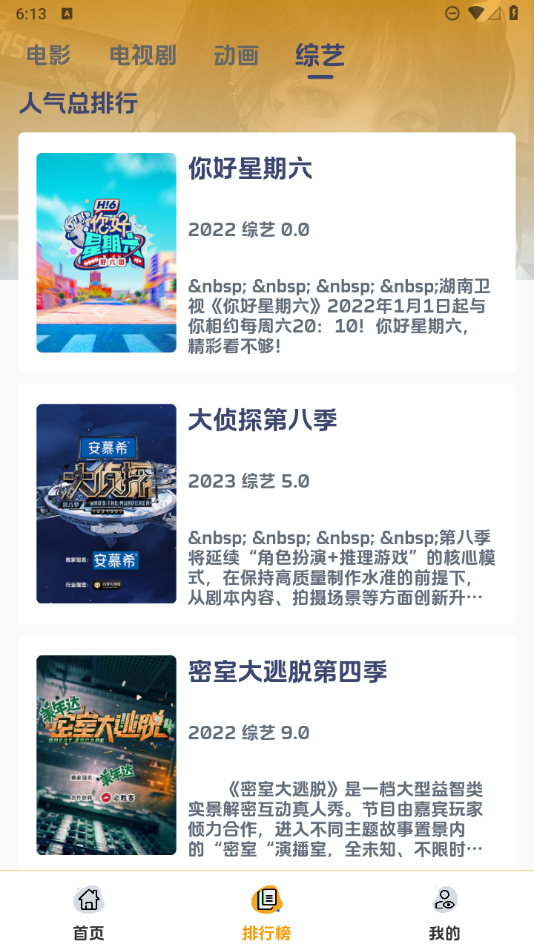This screenshot has height=950, width=534.
Task: Switch to the 动画 tab
Action: (x=236, y=56)
